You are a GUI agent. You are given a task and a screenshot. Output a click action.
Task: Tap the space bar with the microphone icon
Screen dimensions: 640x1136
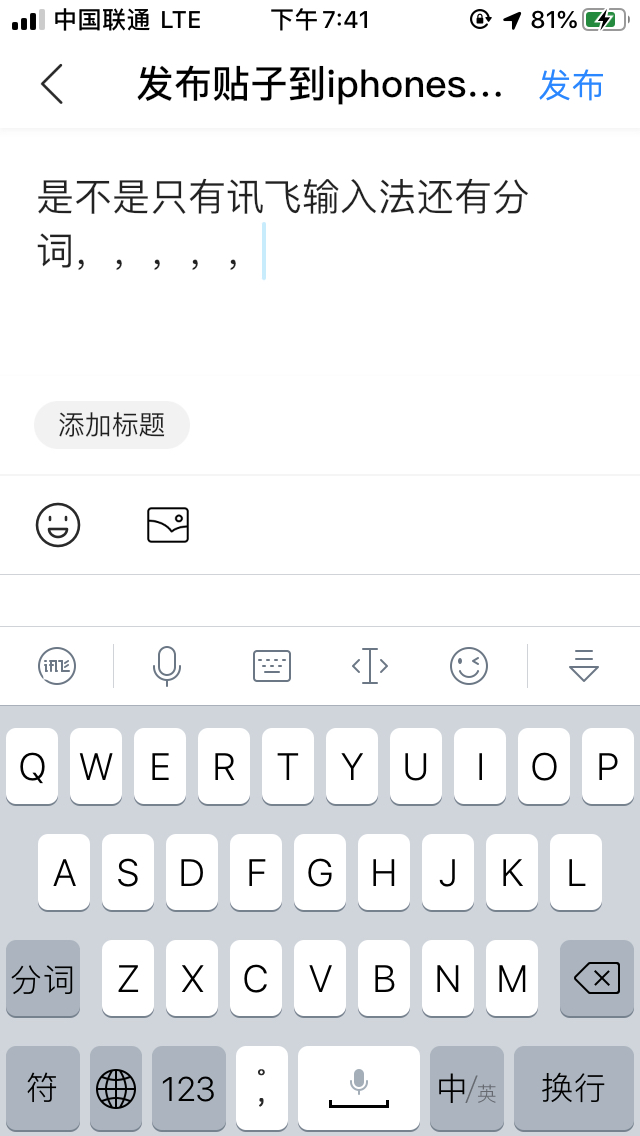pos(359,1088)
